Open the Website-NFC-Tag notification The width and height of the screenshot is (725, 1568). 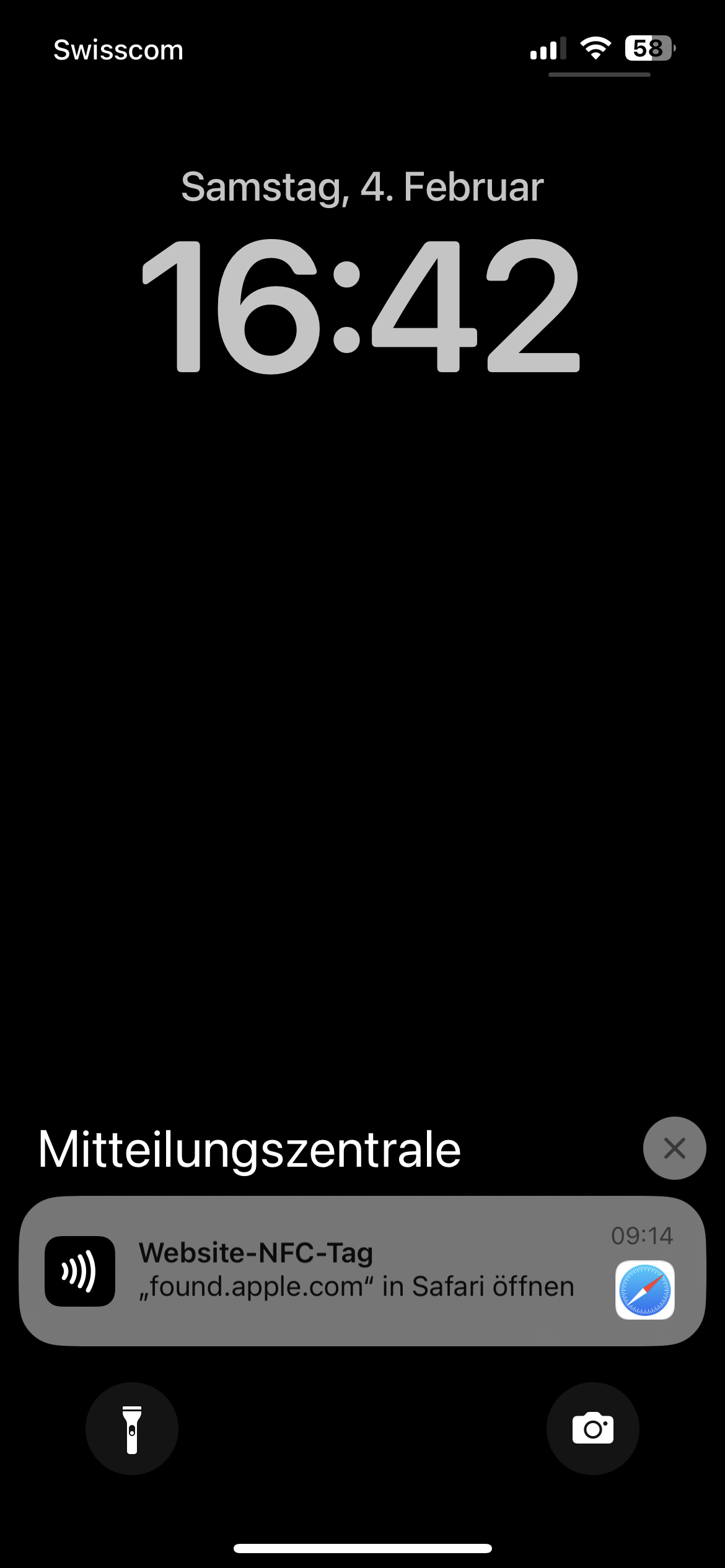click(362, 1271)
